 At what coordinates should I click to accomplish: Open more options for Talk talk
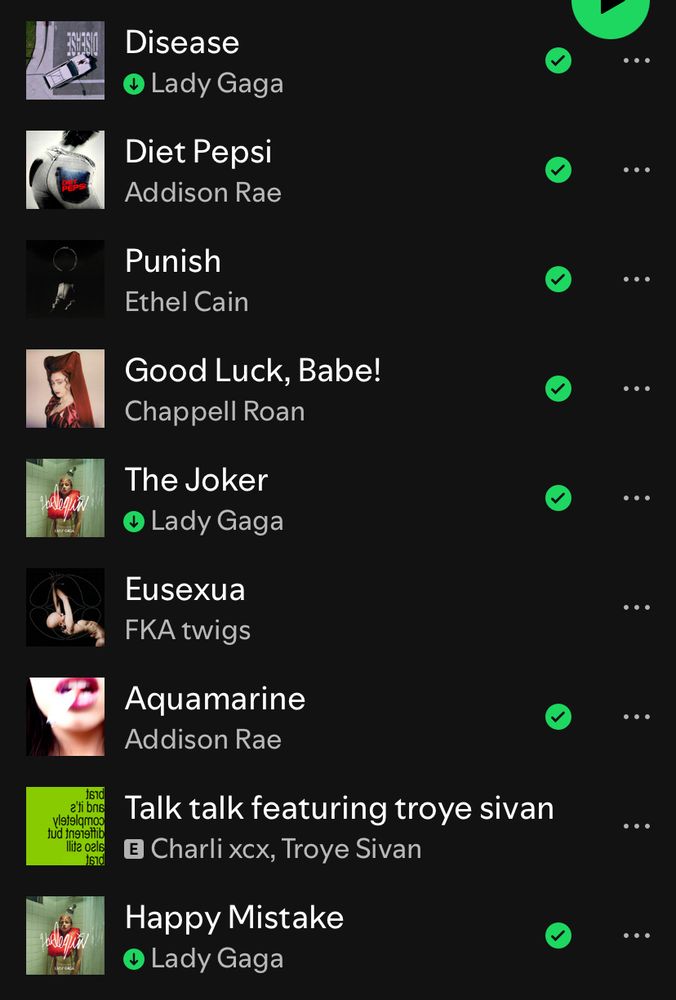(636, 826)
